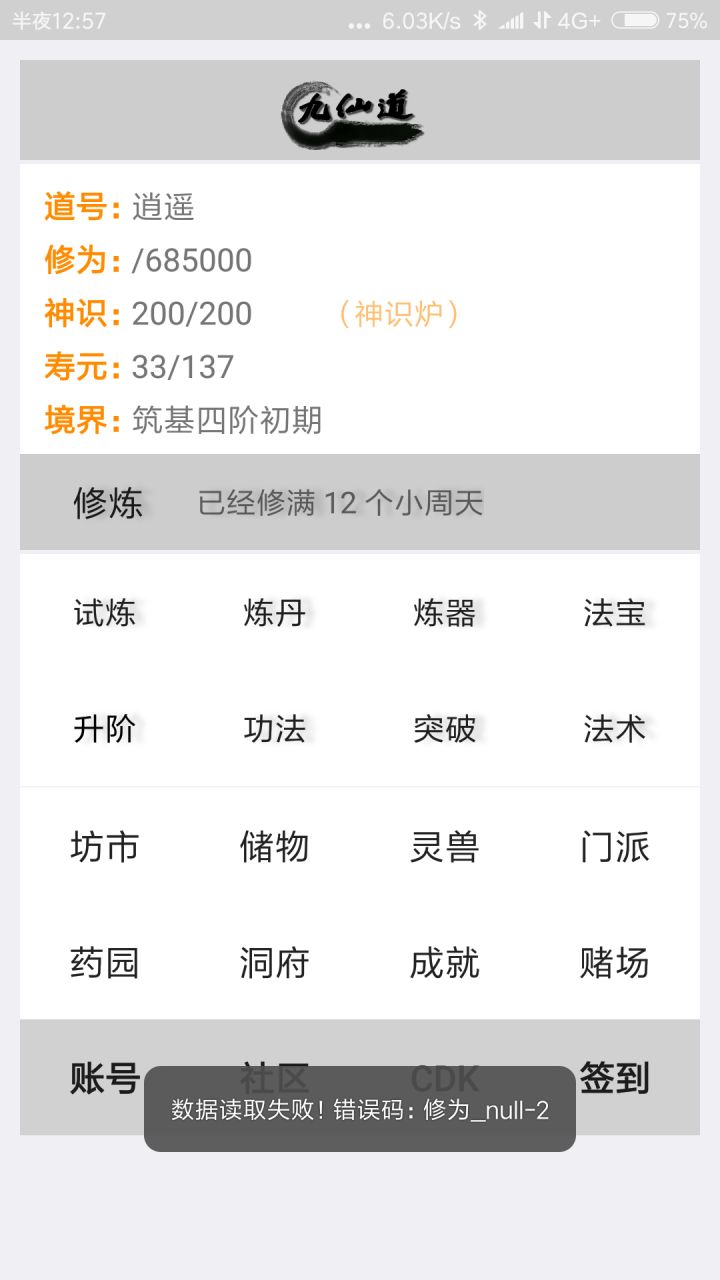The image size is (720, 1280).
Task: Tap the 修炼 cultivation button
Action: [108, 503]
